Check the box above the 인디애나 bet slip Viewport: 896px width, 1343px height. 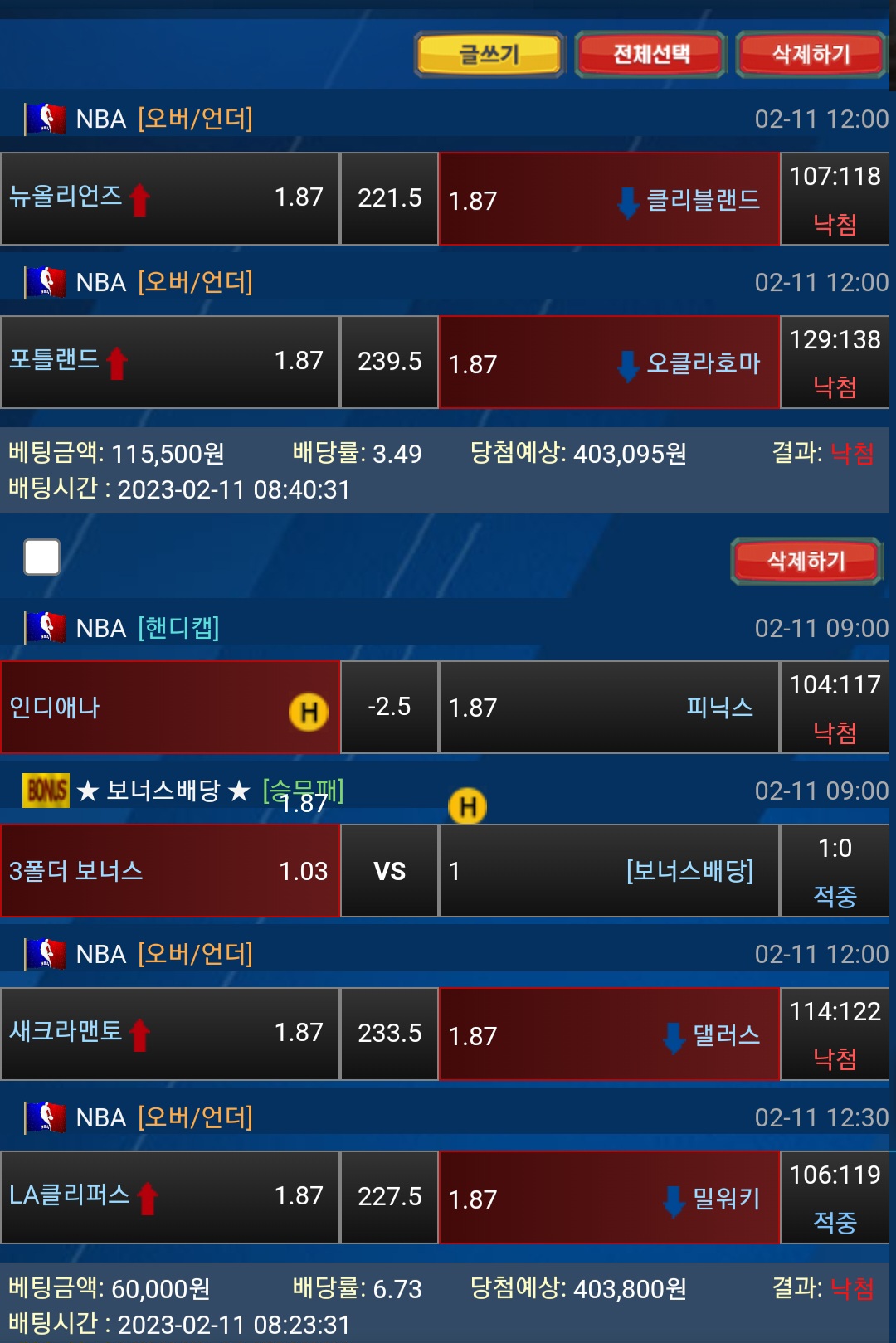42,557
